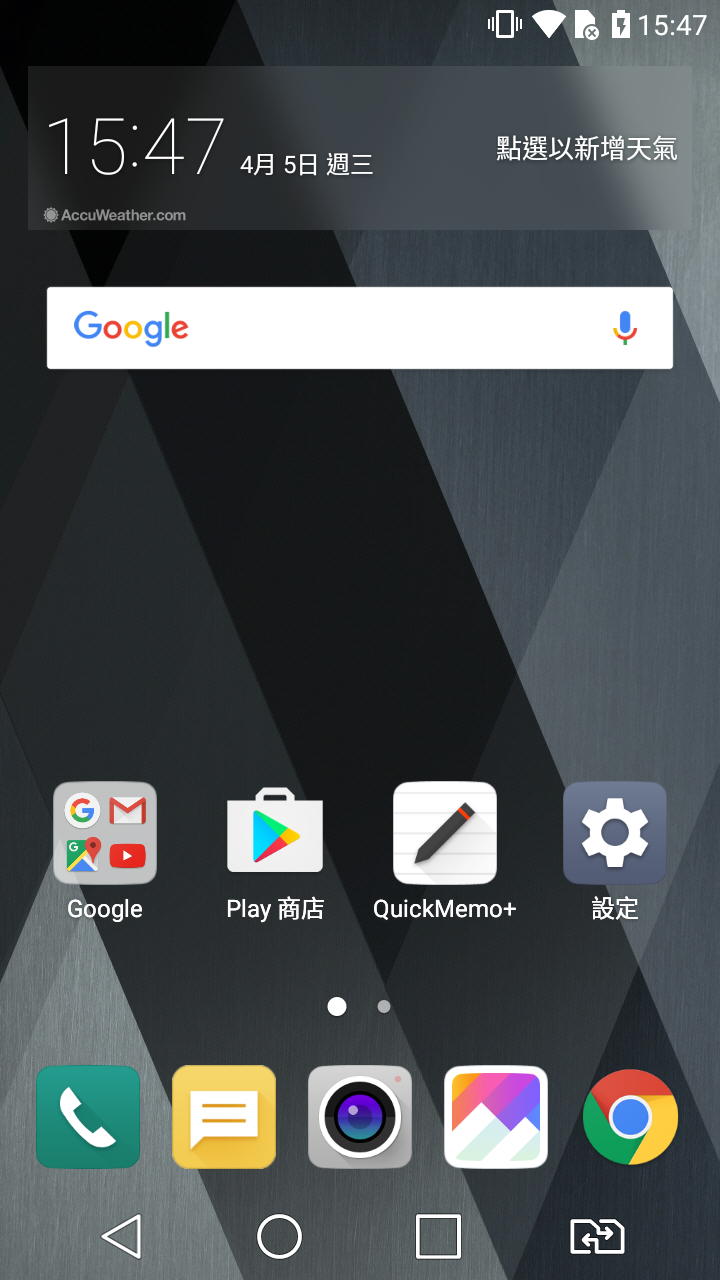Open the QuickMemo+ app
720x1280 pixels.
pyautogui.click(x=445, y=833)
